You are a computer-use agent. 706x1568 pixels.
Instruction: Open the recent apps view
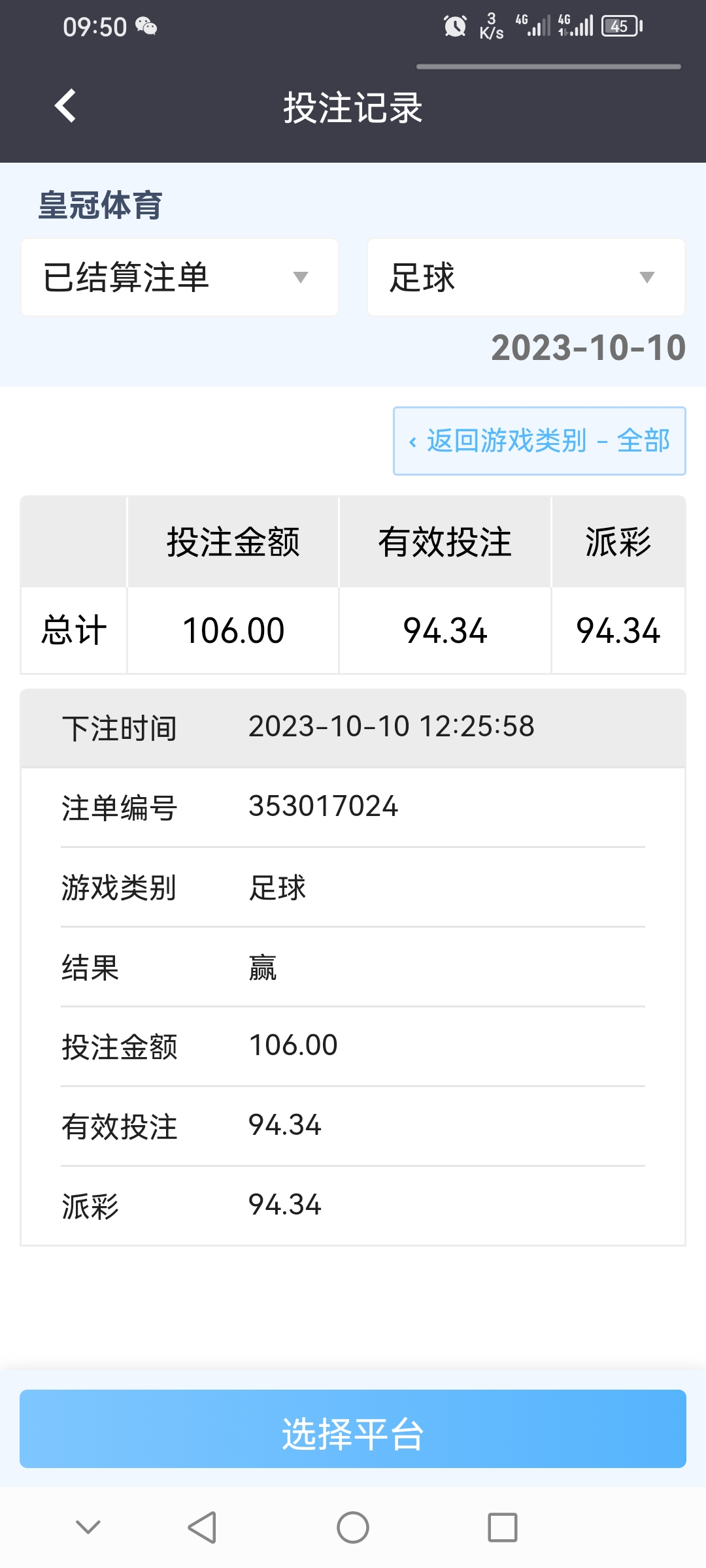click(x=503, y=1527)
